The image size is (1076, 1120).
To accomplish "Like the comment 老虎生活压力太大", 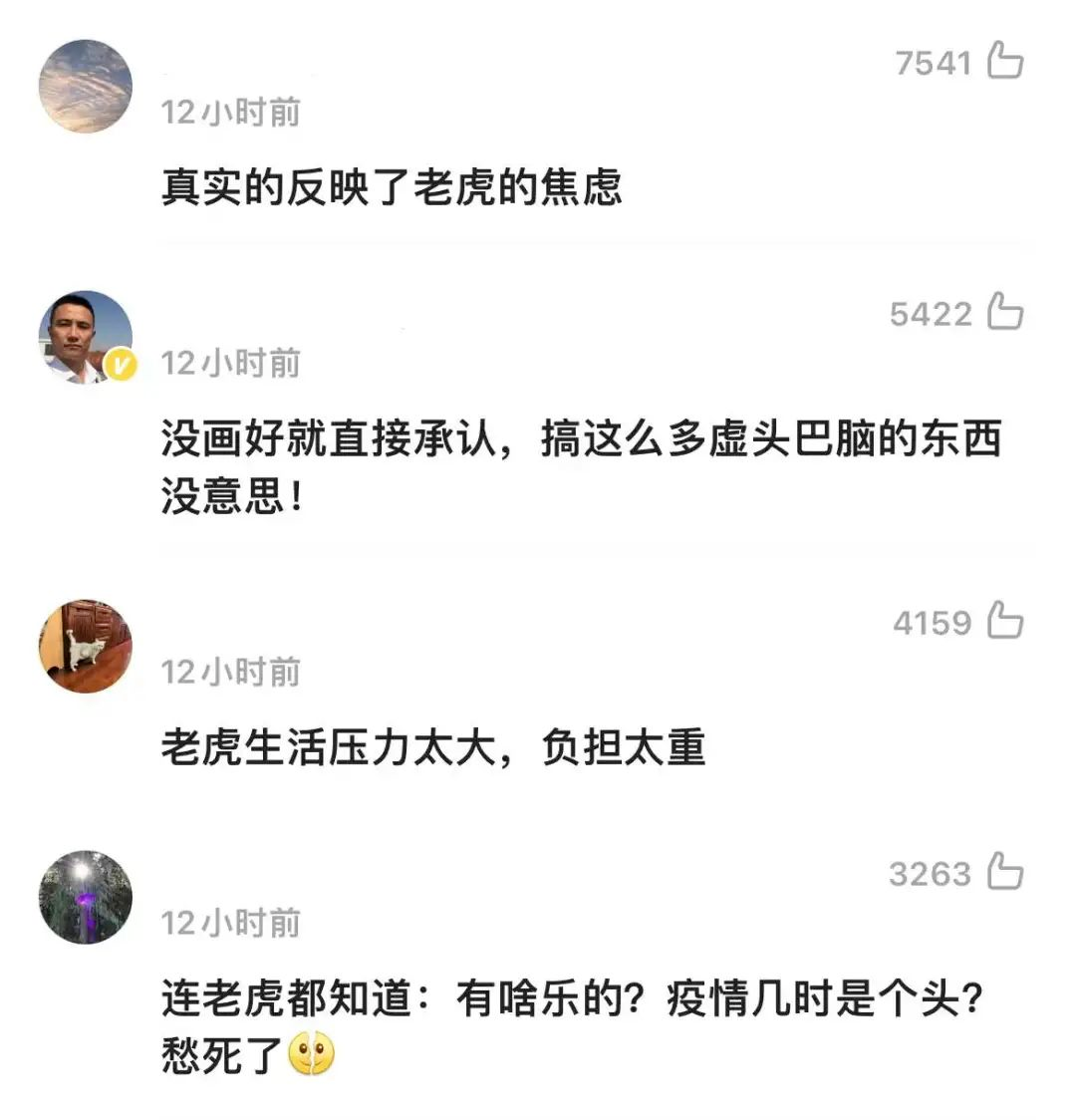I will (x=1004, y=621).
